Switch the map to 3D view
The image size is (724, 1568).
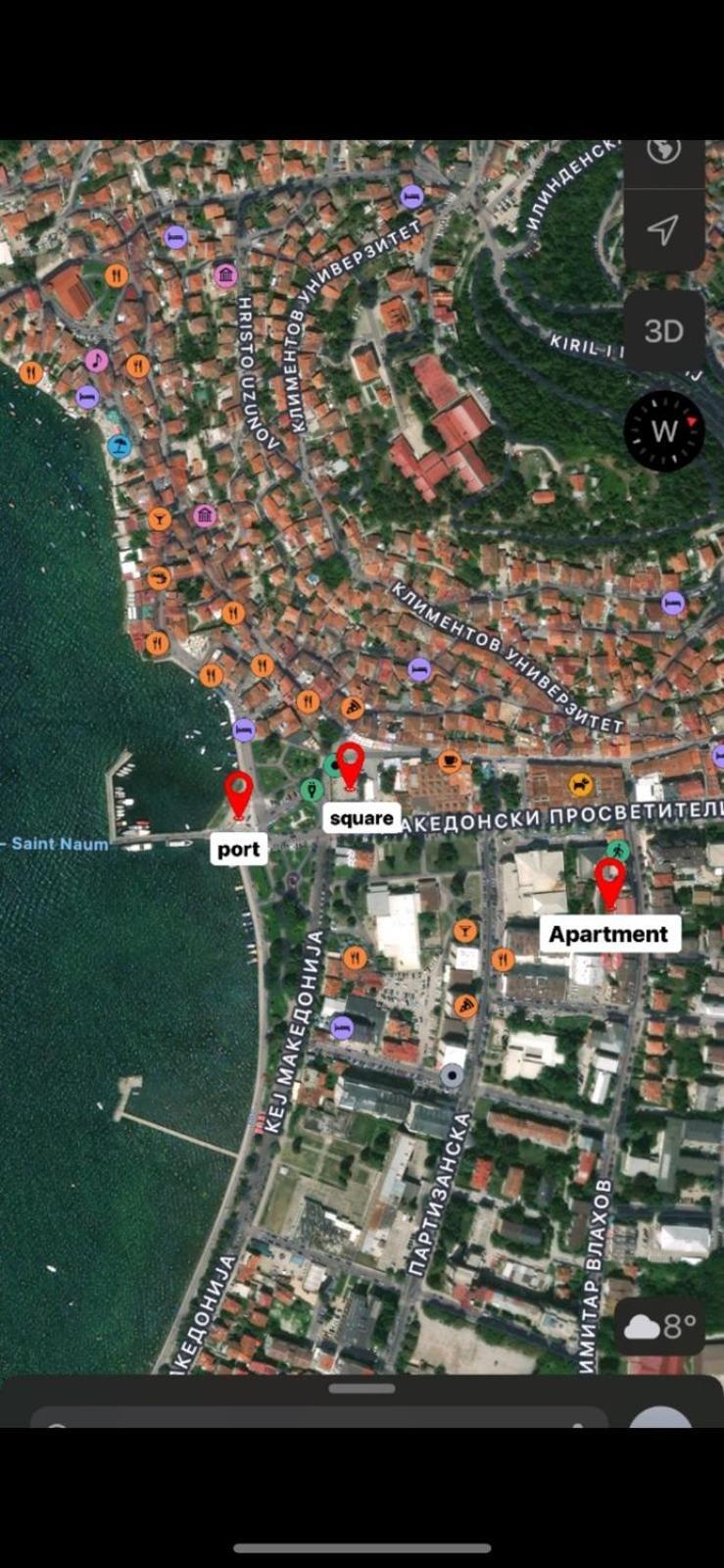click(x=663, y=330)
